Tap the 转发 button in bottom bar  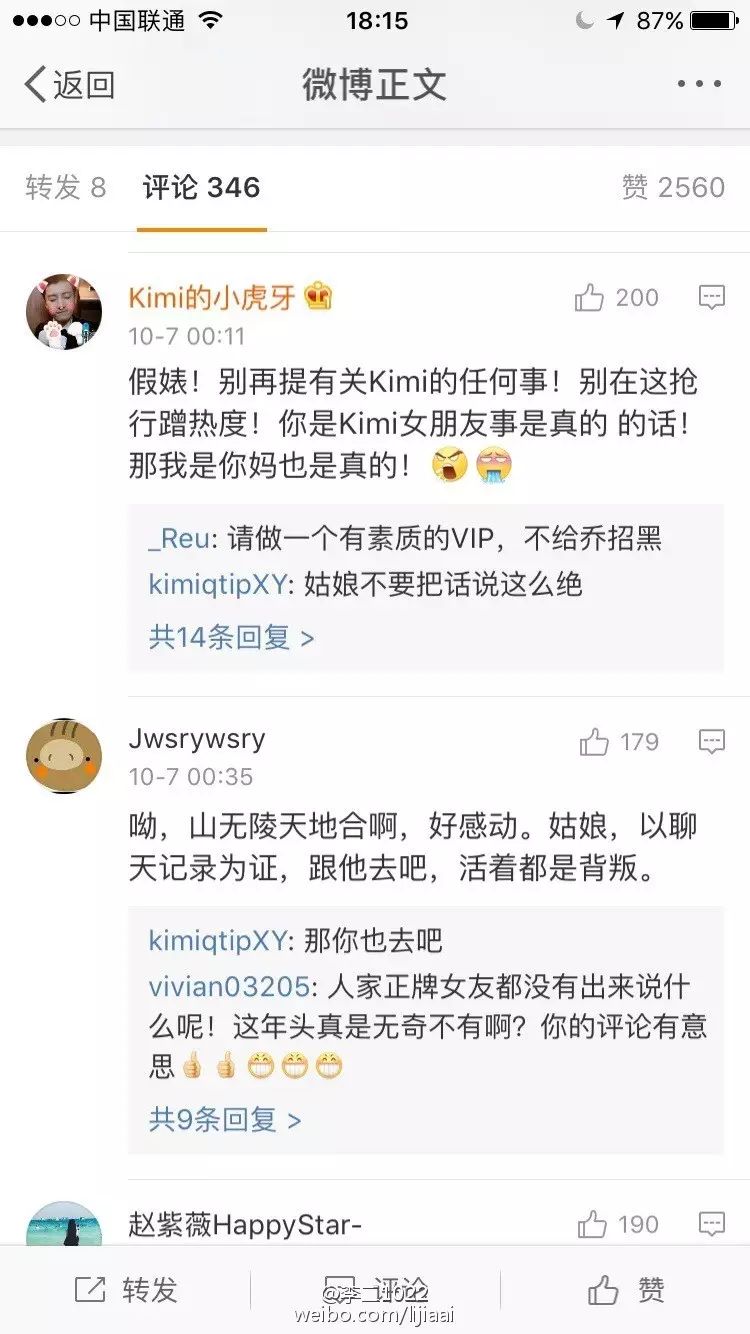coord(125,1290)
